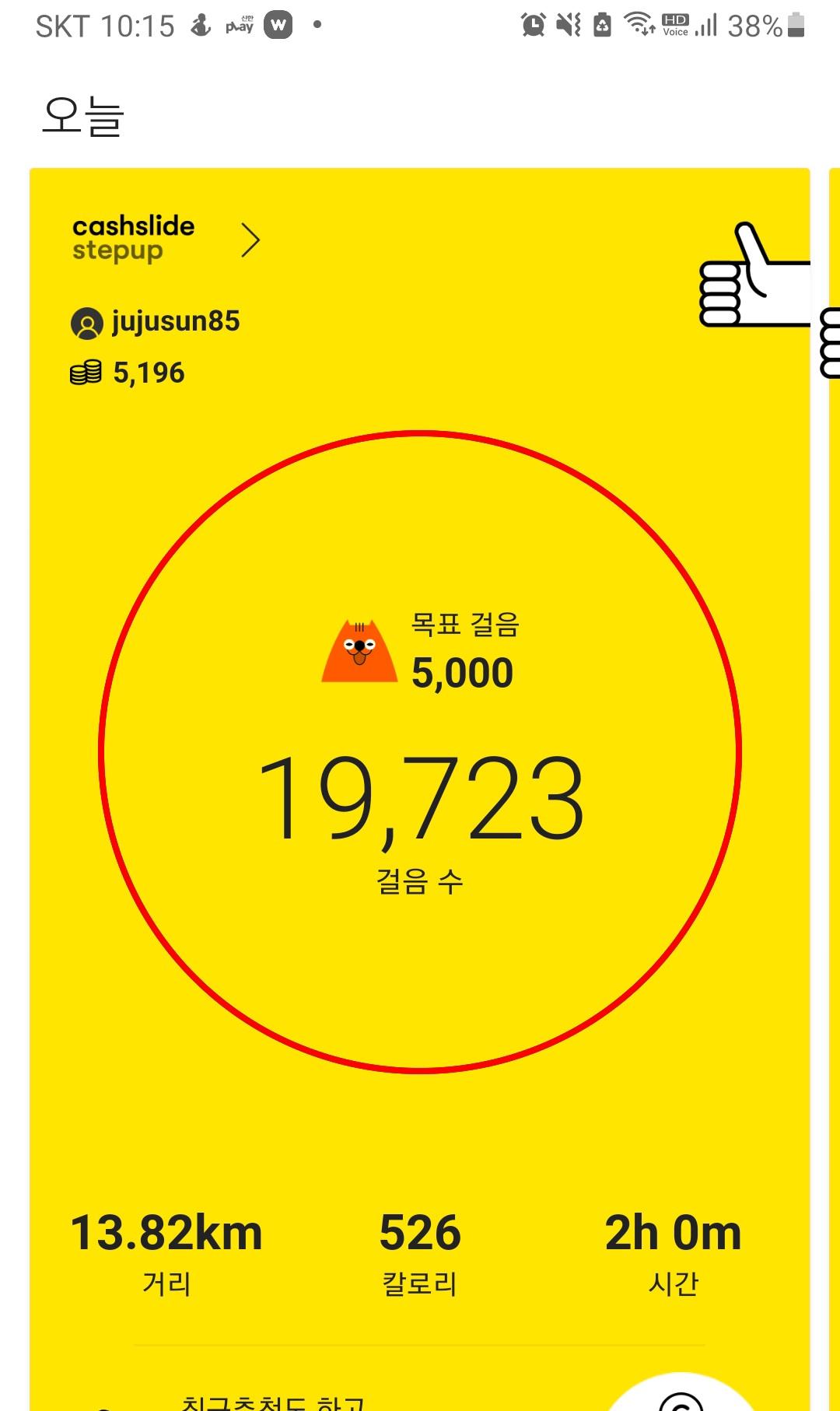840x1411 pixels.
Task: Tap the round cash coin button
Action: tap(680, 1397)
